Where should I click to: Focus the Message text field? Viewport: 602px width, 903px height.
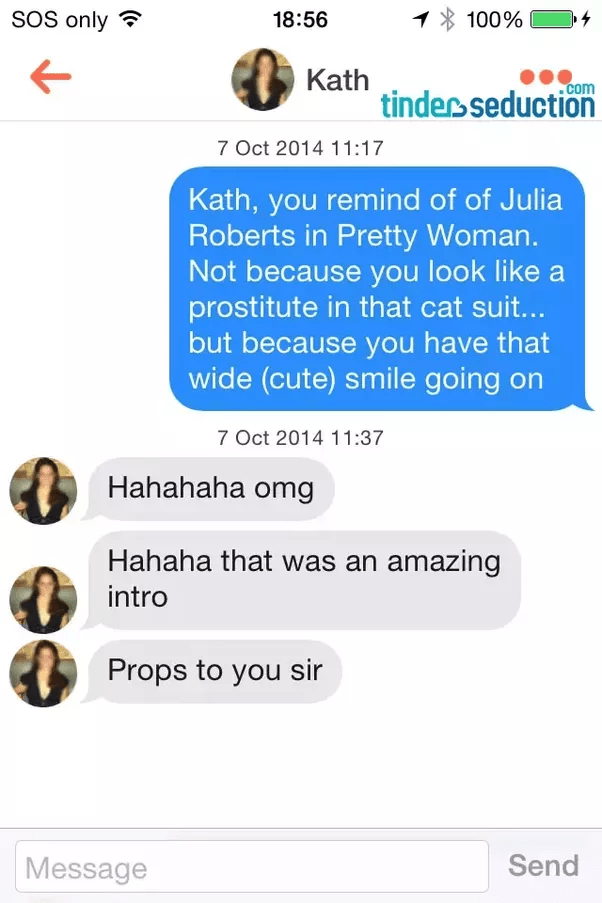click(251, 866)
